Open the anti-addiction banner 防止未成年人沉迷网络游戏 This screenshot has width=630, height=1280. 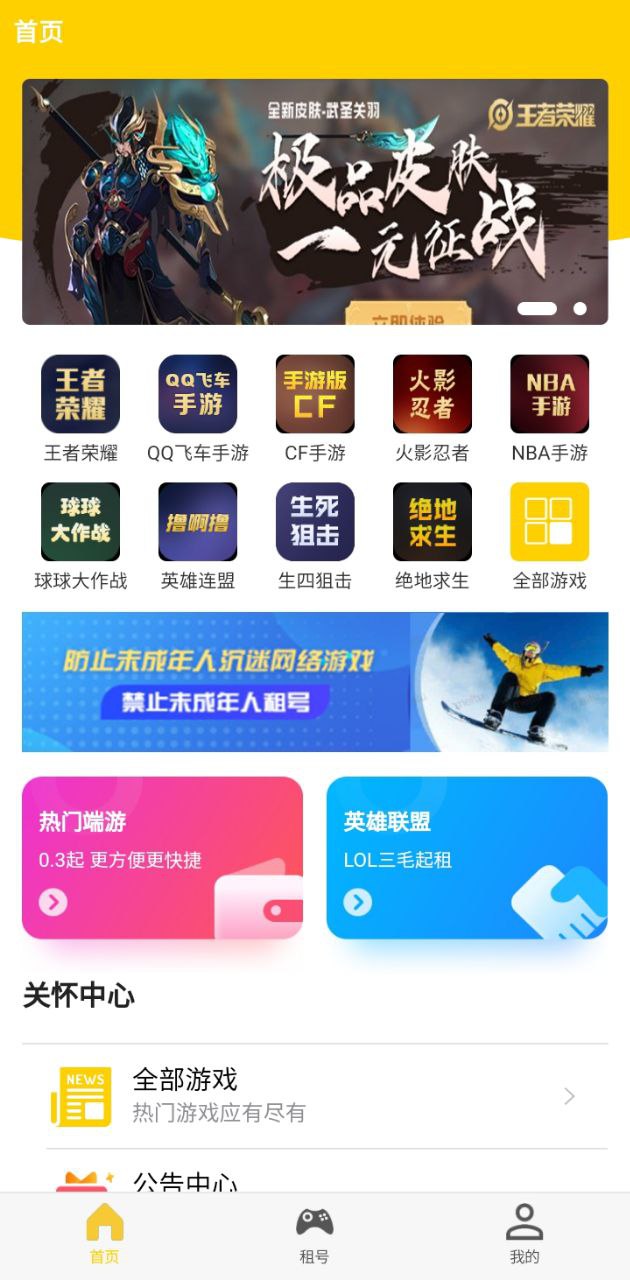tap(315, 682)
